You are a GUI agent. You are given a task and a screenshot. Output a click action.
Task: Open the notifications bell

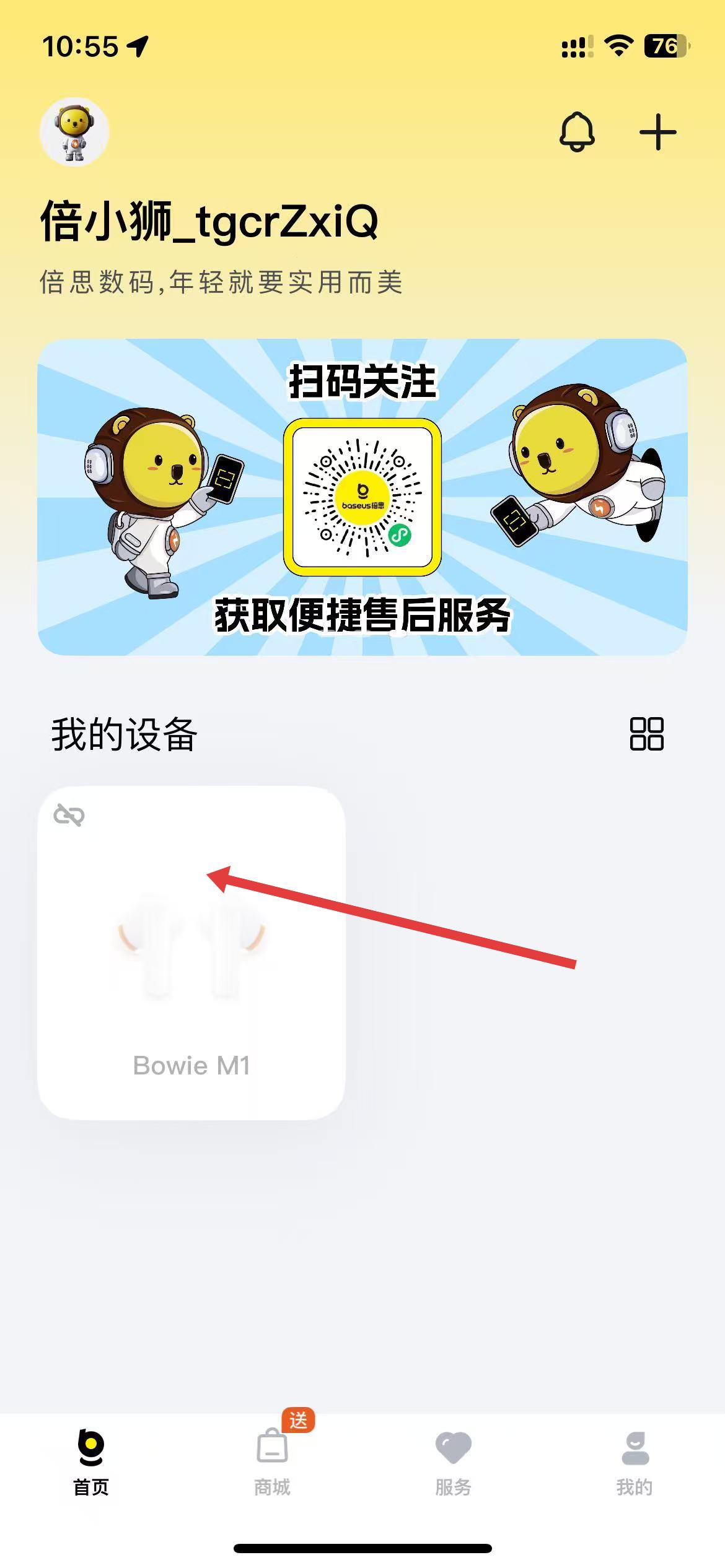click(x=577, y=132)
